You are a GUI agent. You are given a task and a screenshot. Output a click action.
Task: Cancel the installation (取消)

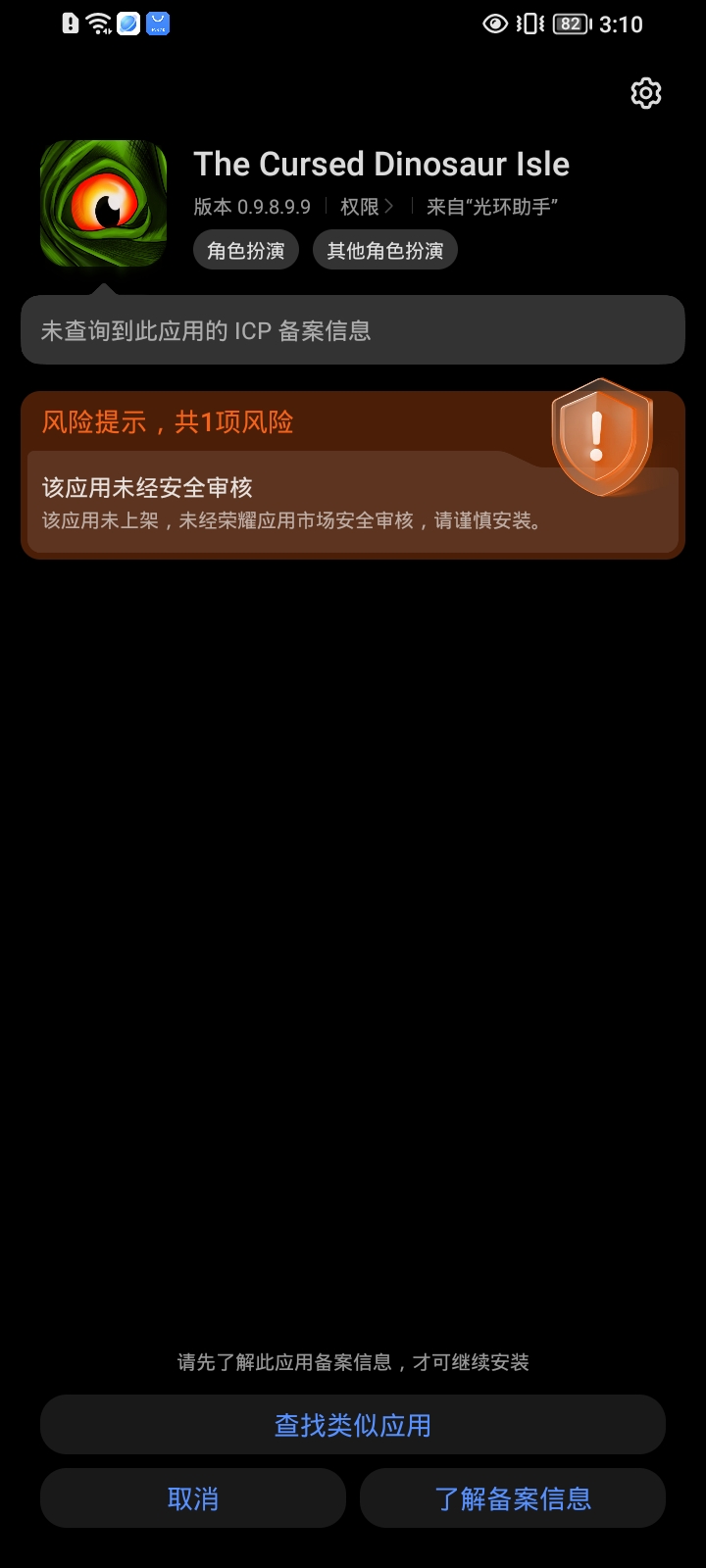[193, 1498]
